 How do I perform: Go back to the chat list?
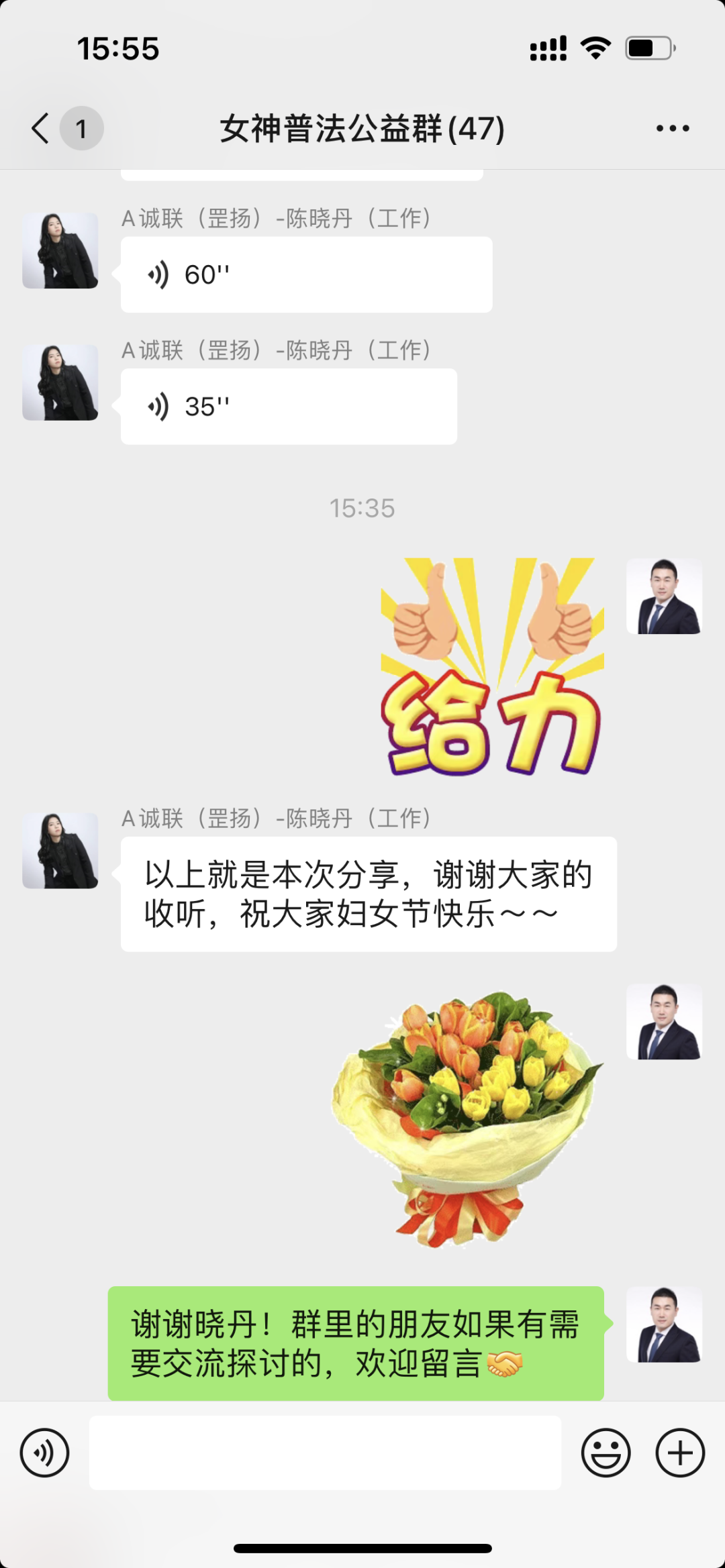pos(42,128)
